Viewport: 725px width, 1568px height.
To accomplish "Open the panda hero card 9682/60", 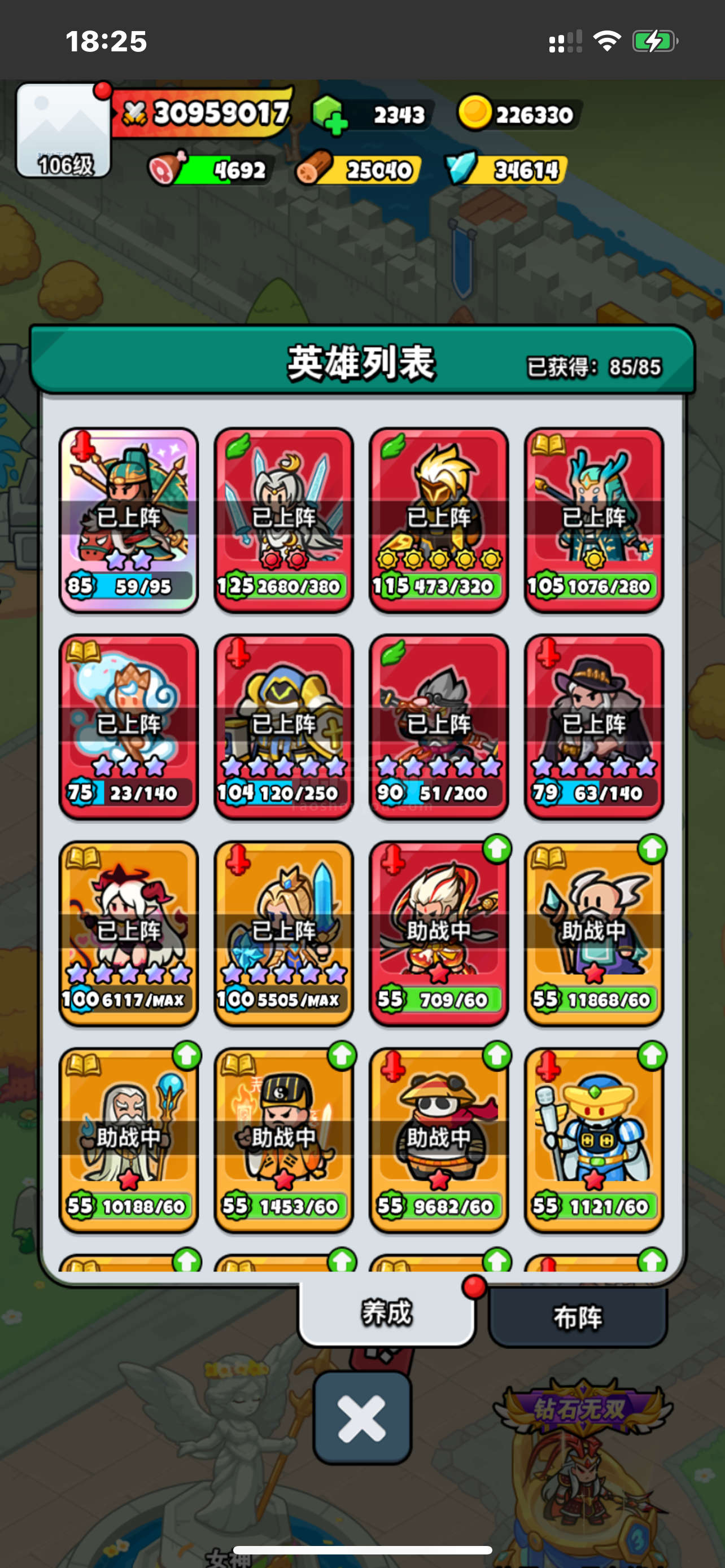I will 439,1140.
